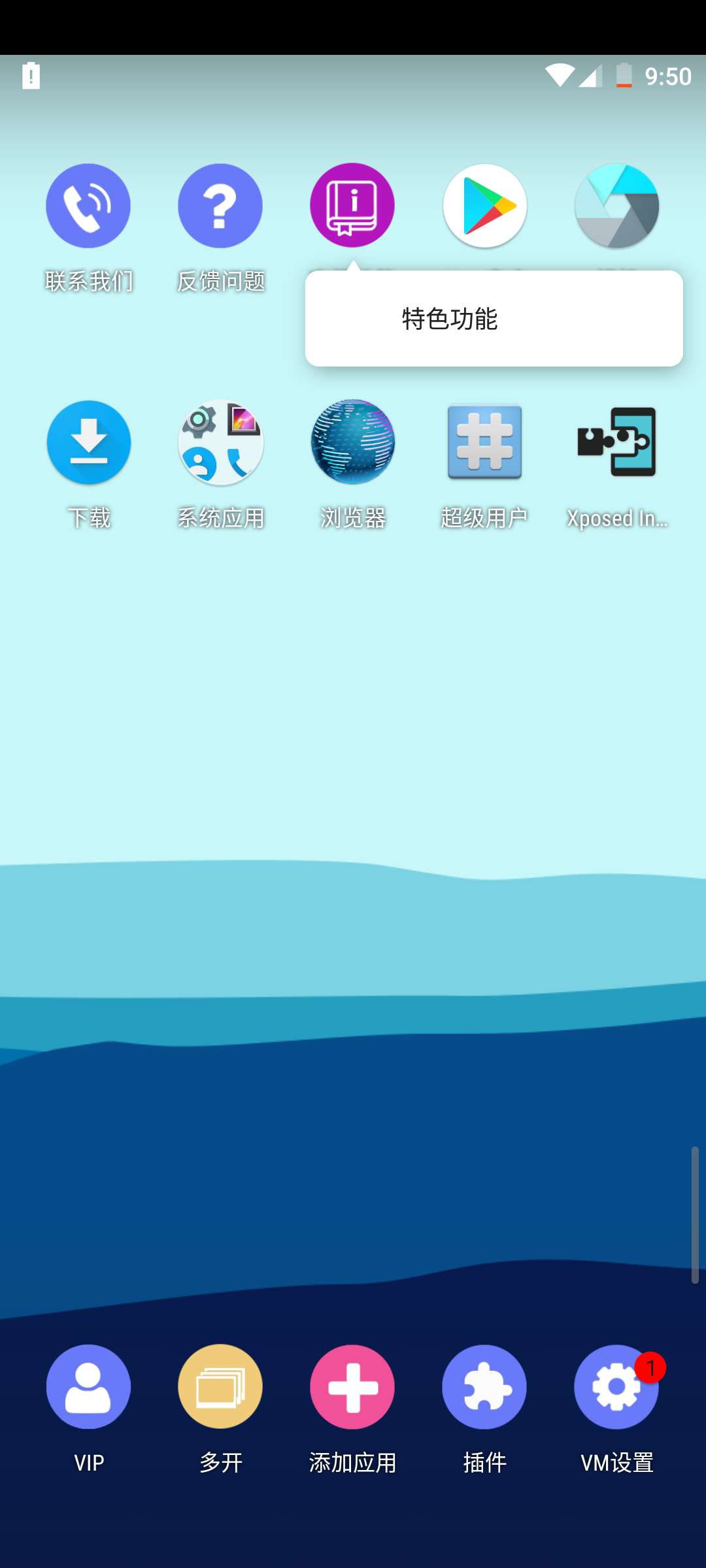
Task: Tap the purple info book app icon
Action: pos(352,205)
